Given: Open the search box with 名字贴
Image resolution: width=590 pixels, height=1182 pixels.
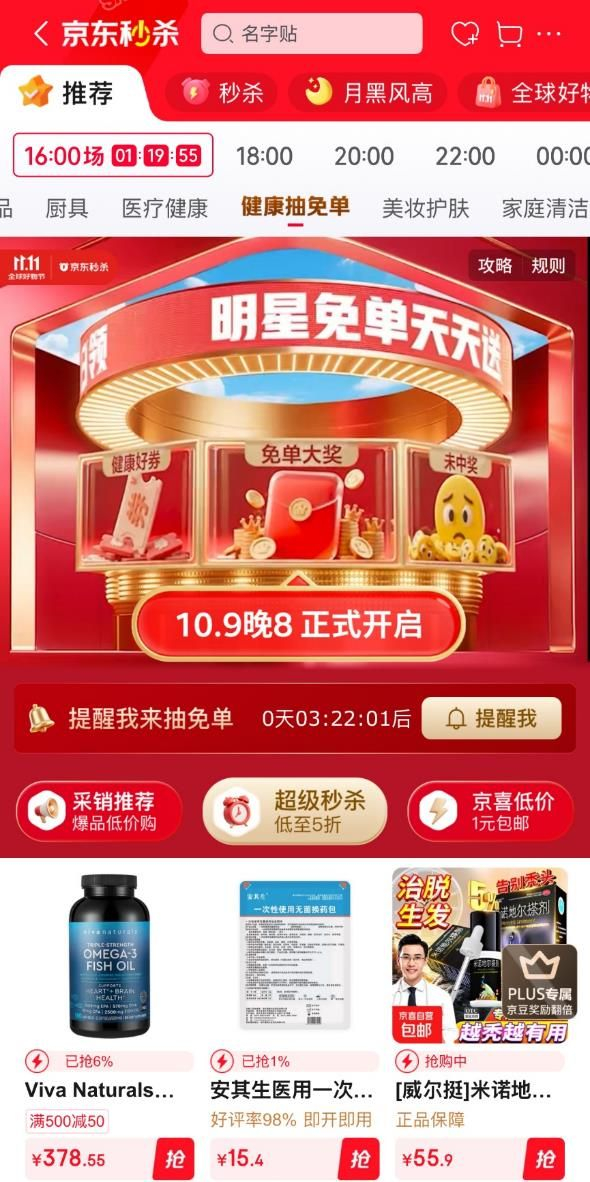Looking at the screenshot, I should tap(311, 34).
